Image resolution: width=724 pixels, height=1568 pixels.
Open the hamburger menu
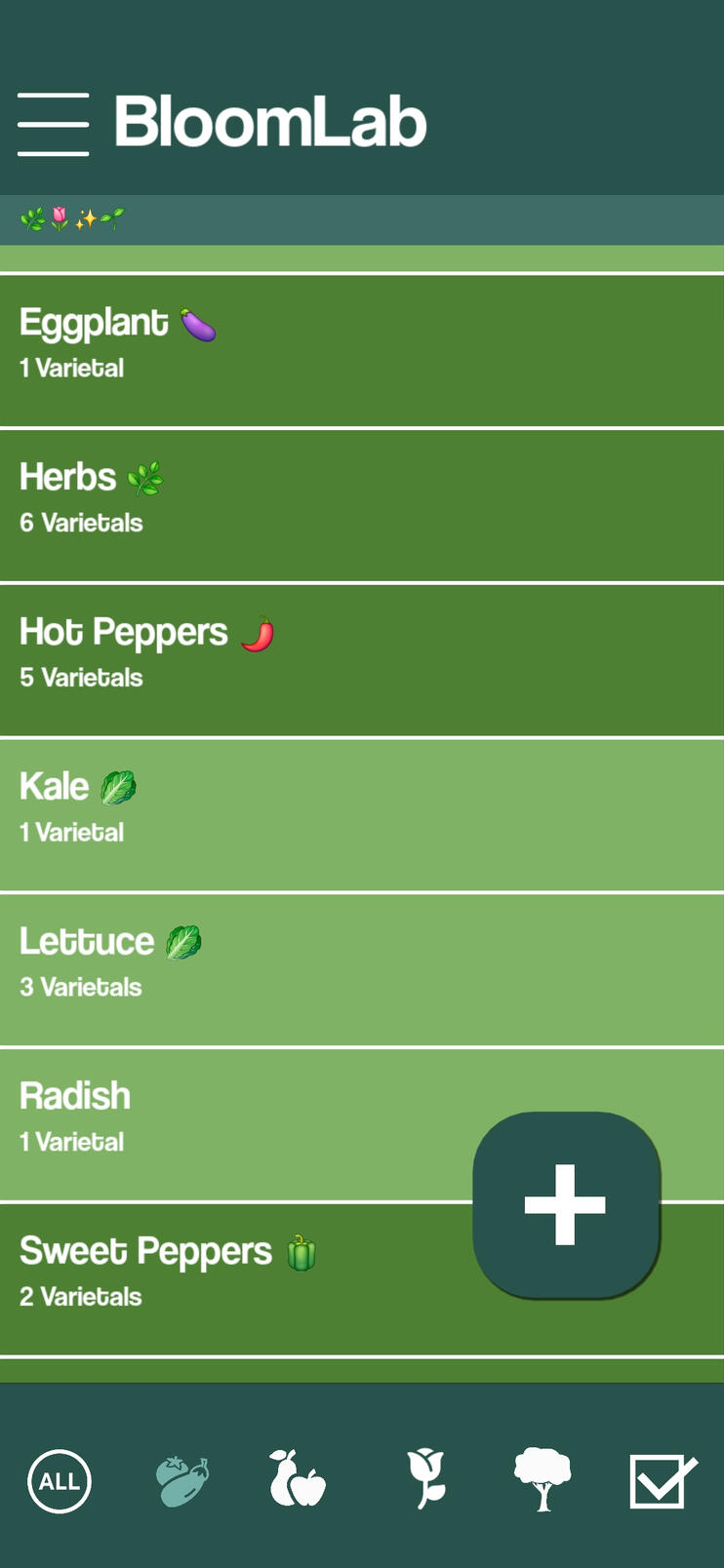pyautogui.click(x=54, y=124)
